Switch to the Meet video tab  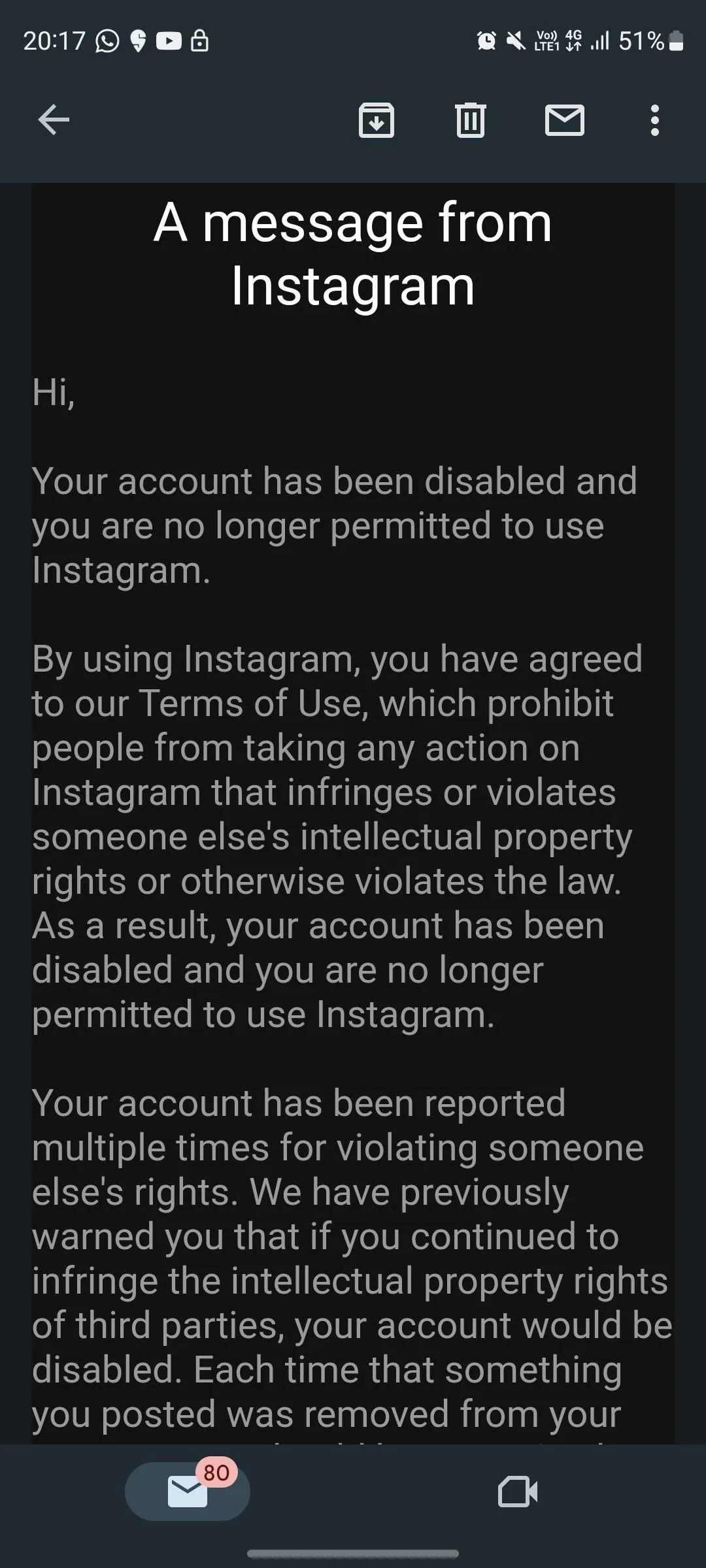pyautogui.click(x=517, y=1492)
